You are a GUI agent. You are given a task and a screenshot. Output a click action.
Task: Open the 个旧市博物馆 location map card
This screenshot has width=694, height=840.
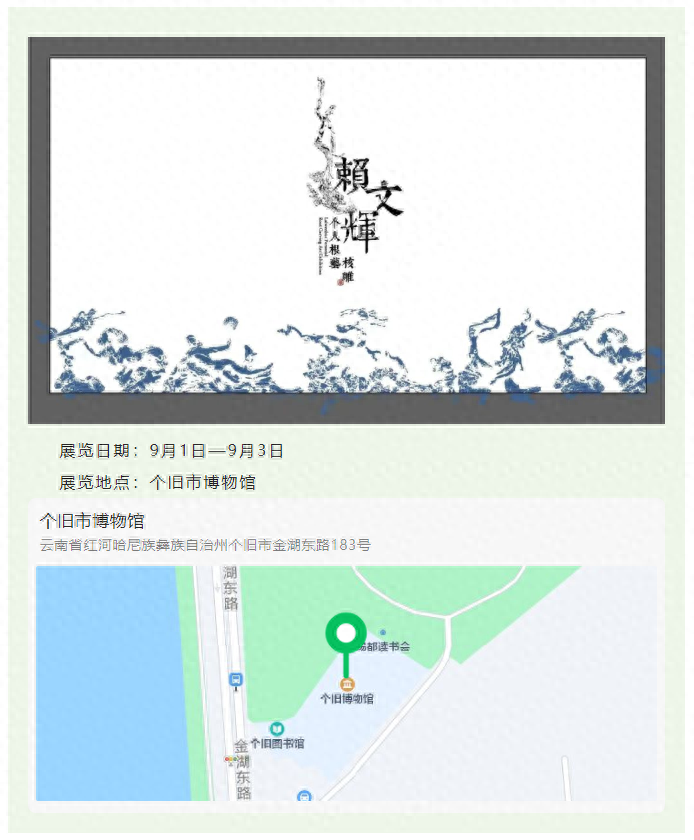(x=346, y=654)
